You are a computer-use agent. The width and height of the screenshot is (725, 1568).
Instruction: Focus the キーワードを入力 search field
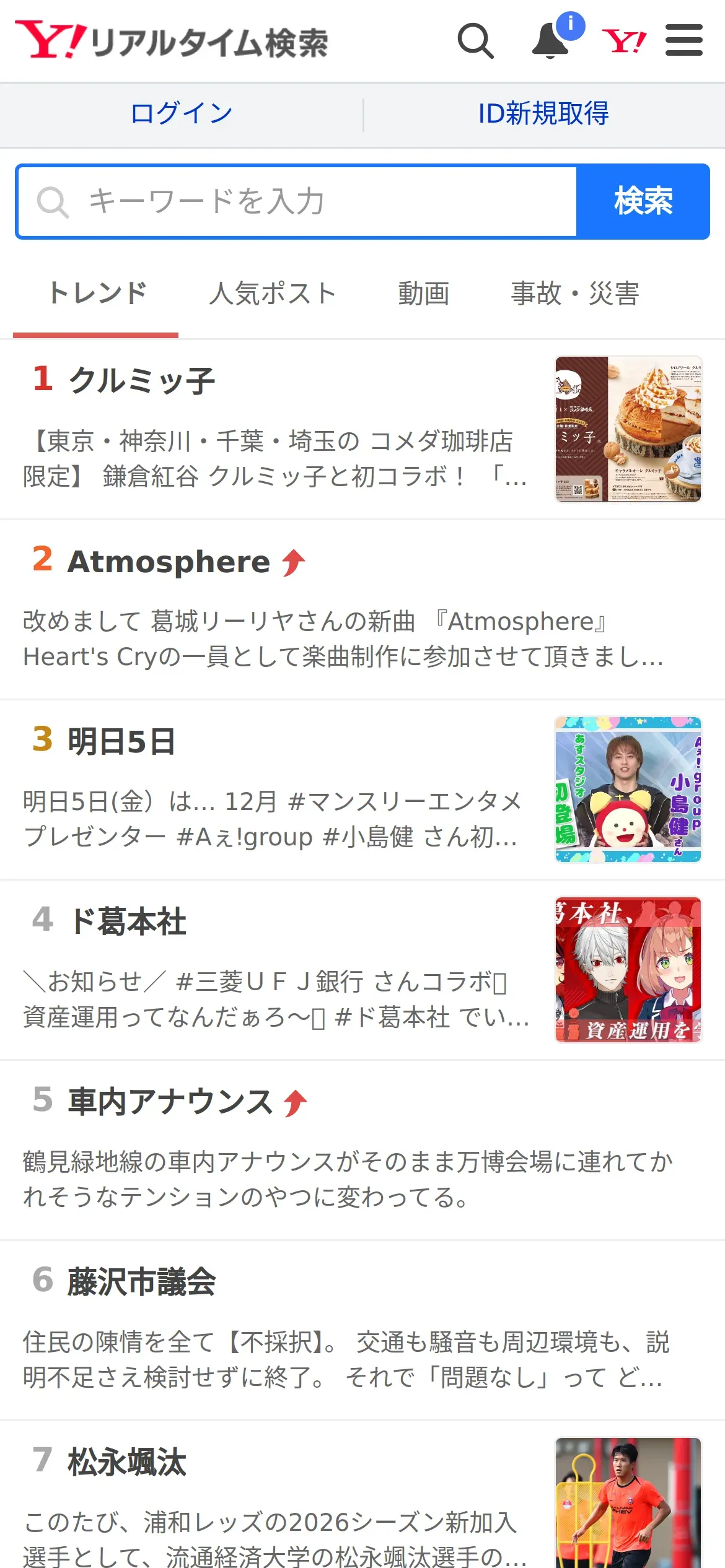[x=297, y=202]
